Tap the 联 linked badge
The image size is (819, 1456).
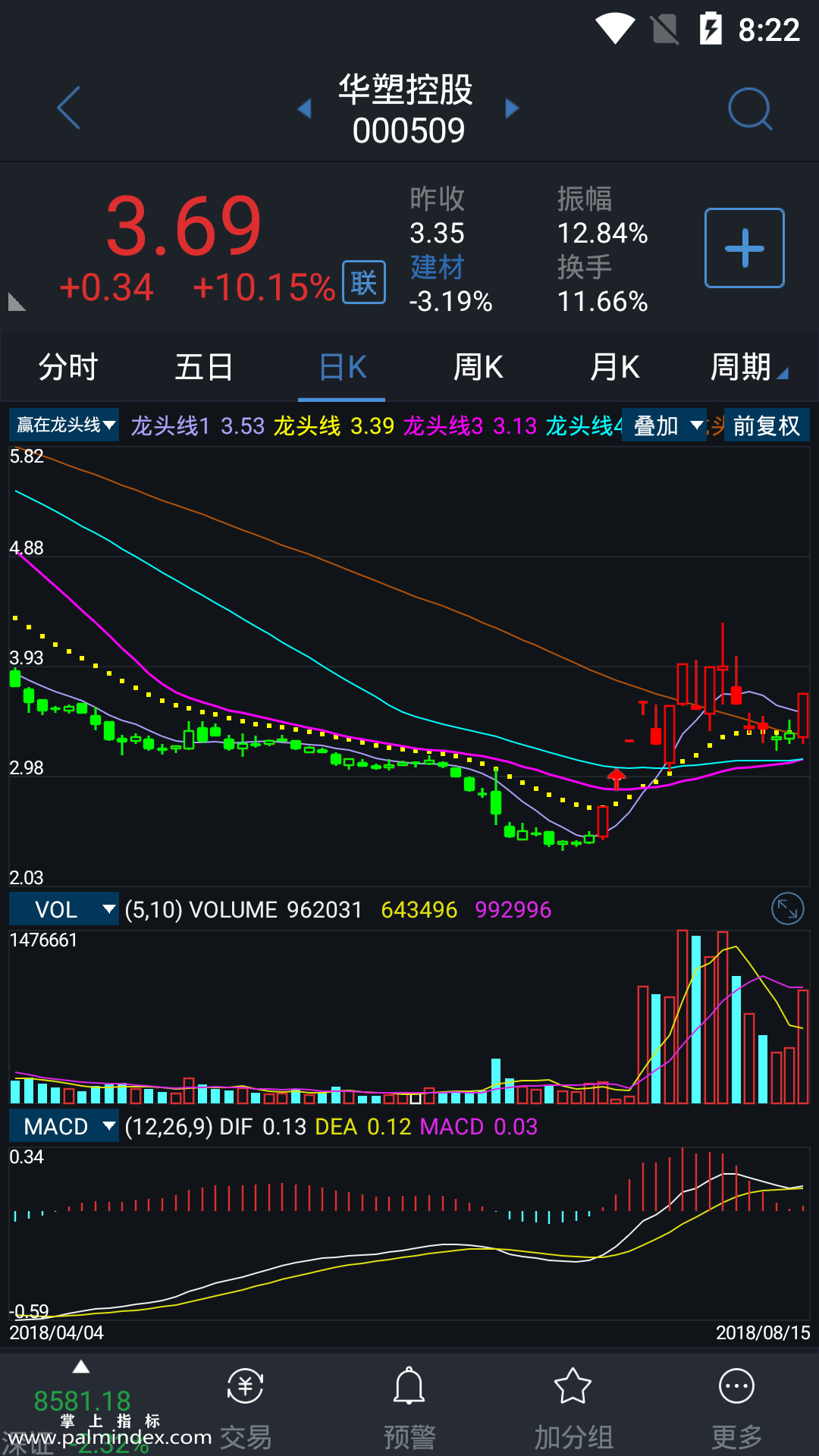pos(364,282)
